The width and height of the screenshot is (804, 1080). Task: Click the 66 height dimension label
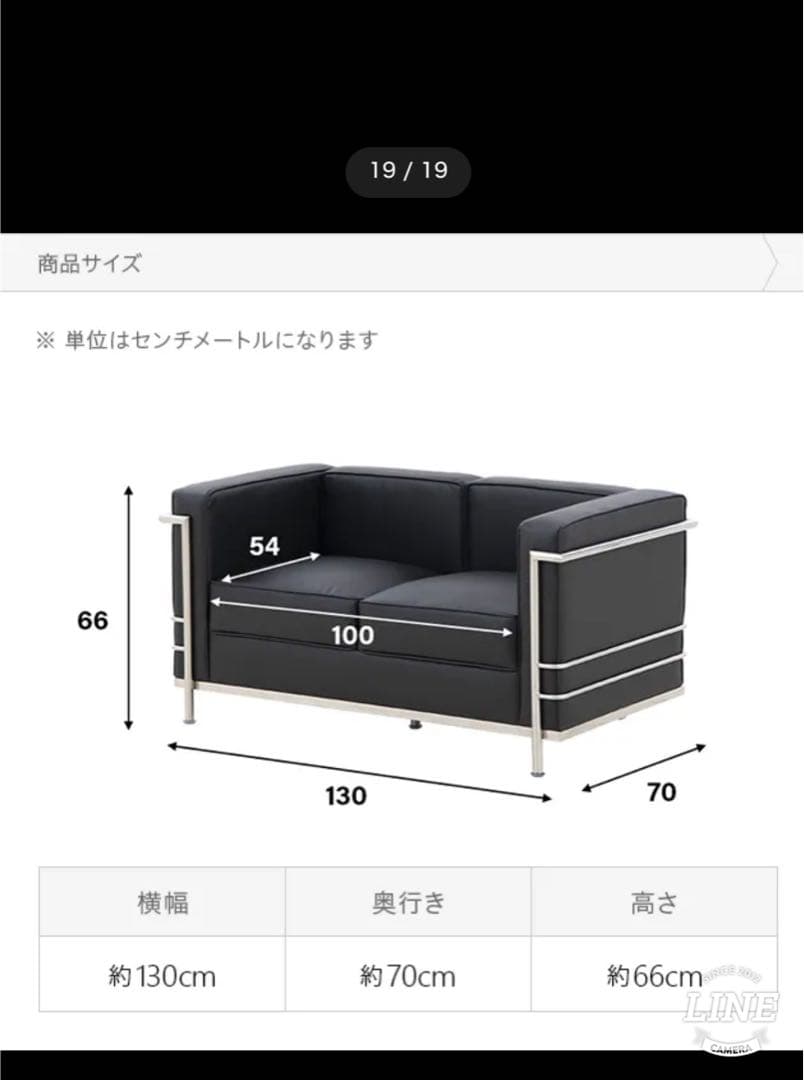click(x=93, y=620)
